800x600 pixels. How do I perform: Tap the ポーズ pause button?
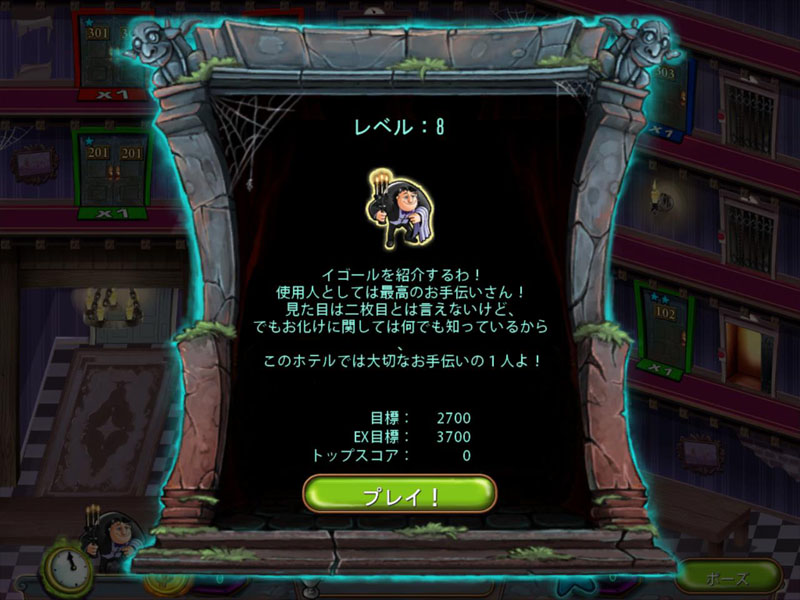click(727, 577)
